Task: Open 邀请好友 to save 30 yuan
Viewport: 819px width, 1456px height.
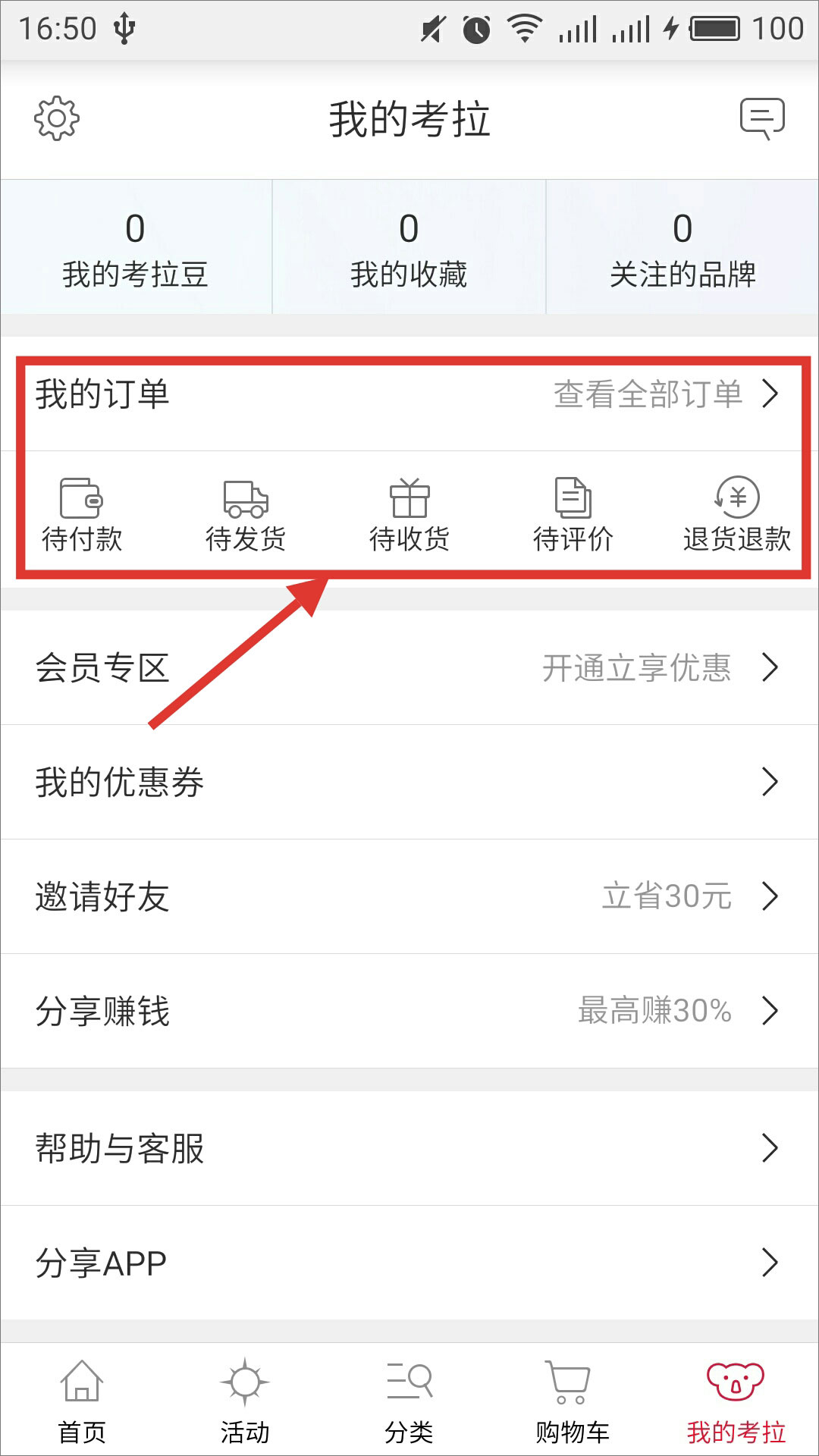Action: pyautogui.click(x=409, y=896)
